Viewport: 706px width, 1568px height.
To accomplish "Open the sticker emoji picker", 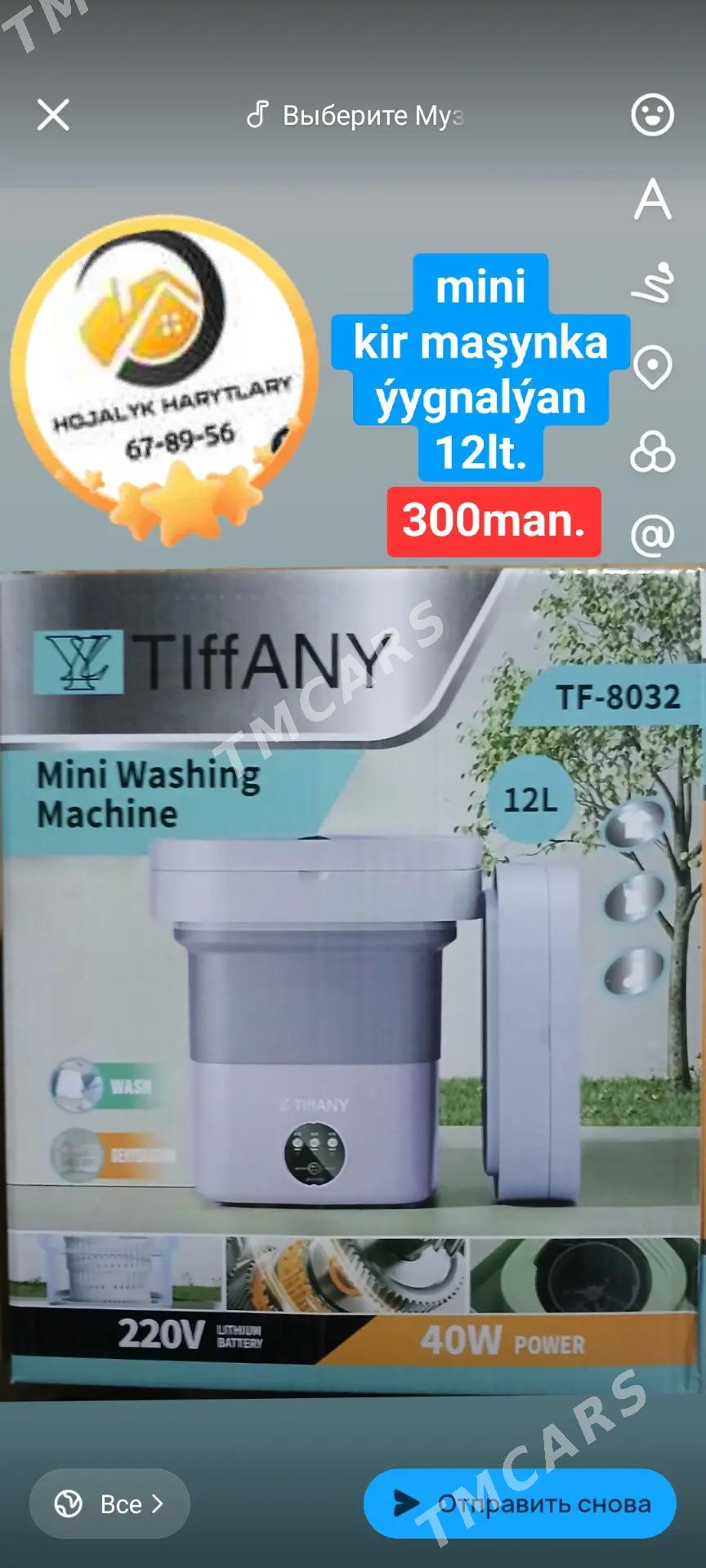I will tap(652, 114).
